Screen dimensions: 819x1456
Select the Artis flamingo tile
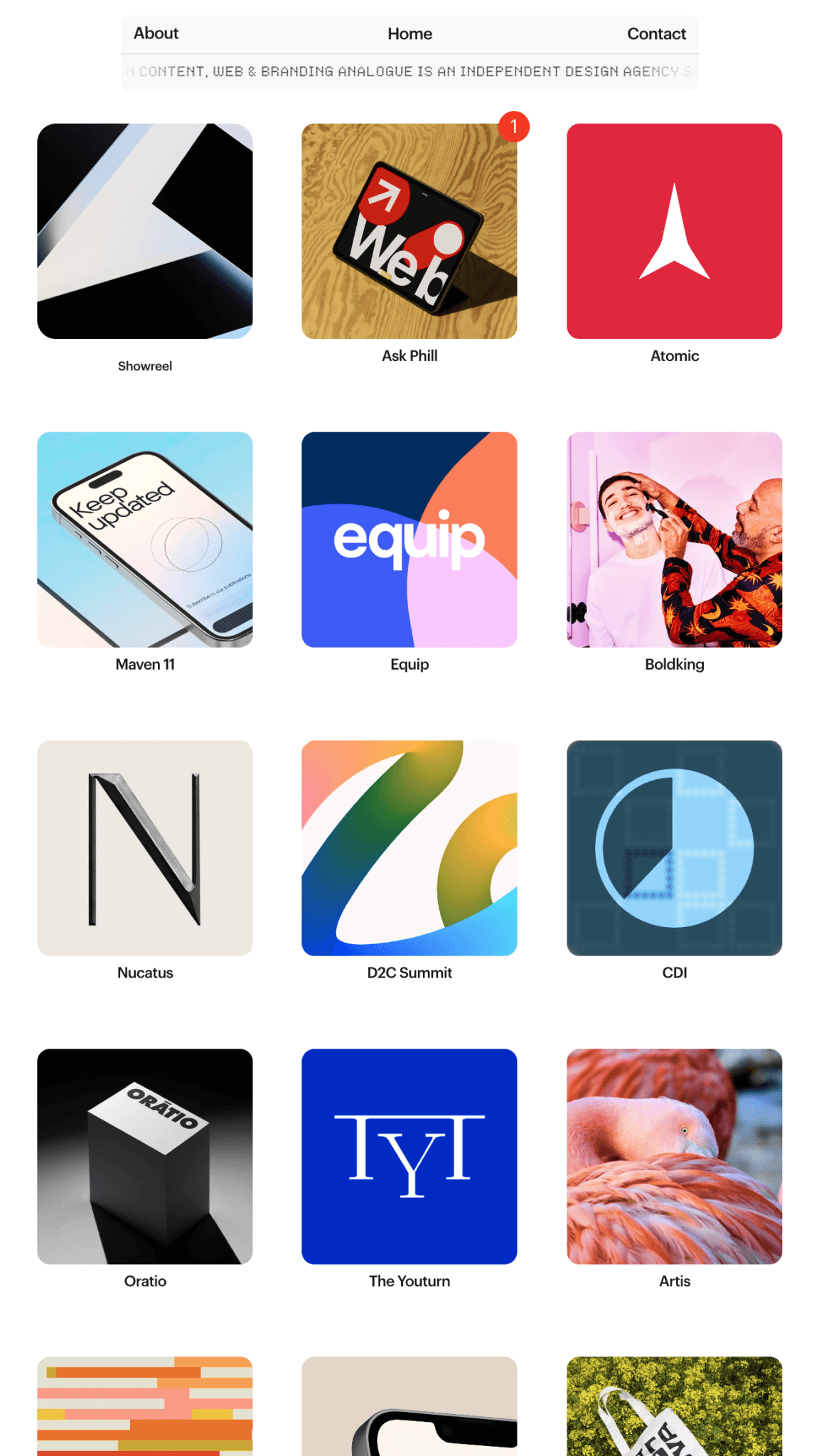coord(674,1157)
